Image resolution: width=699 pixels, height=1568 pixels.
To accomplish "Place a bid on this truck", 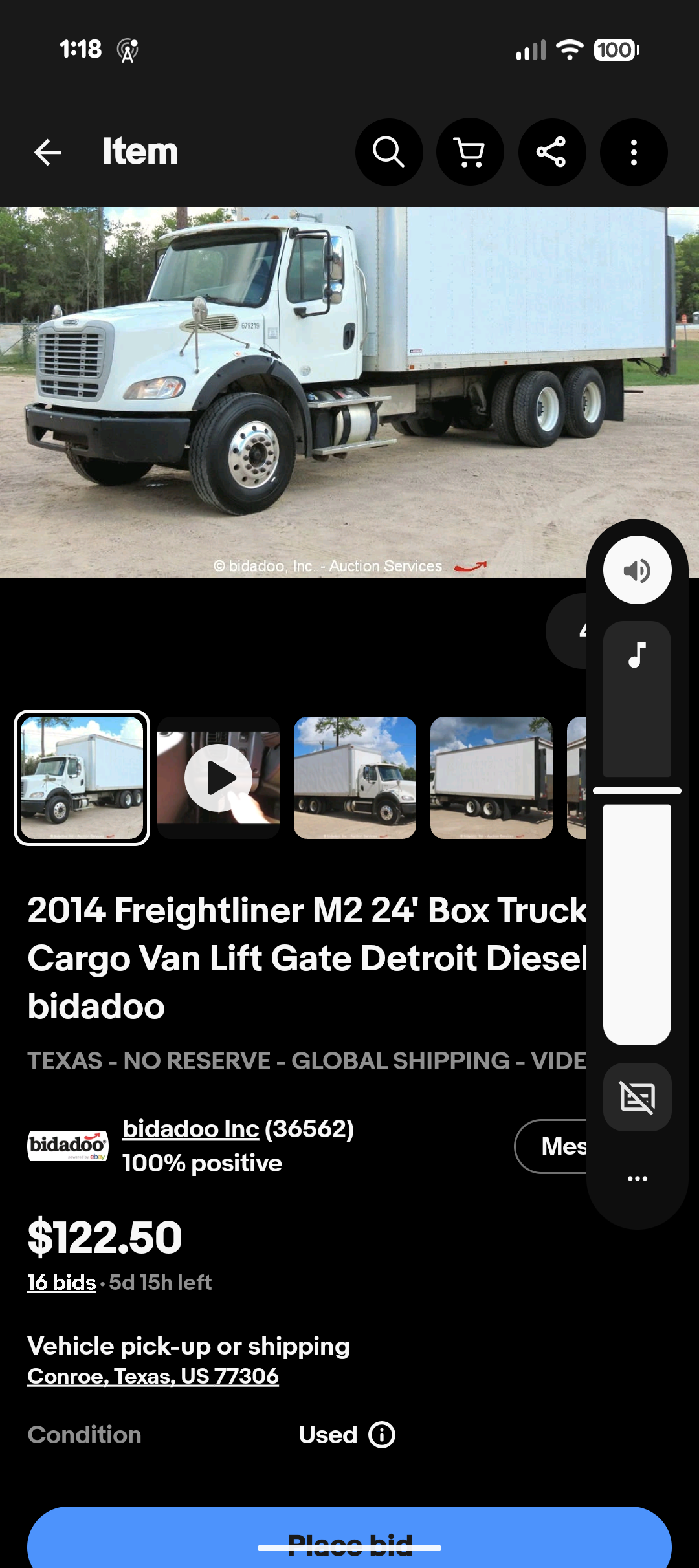I will (349, 1543).
